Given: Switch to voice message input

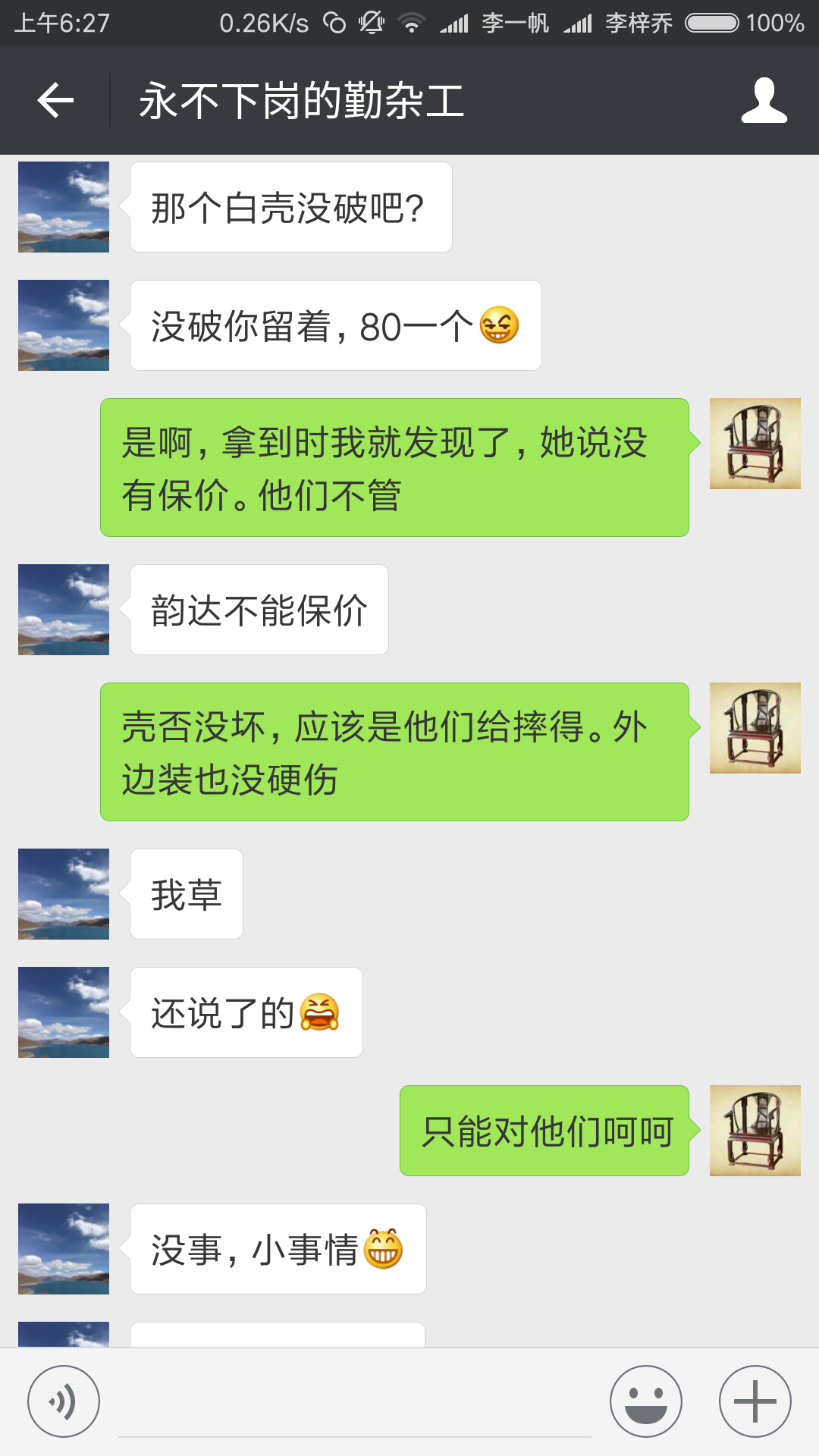Looking at the screenshot, I should pyautogui.click(x=64, y=1401).
